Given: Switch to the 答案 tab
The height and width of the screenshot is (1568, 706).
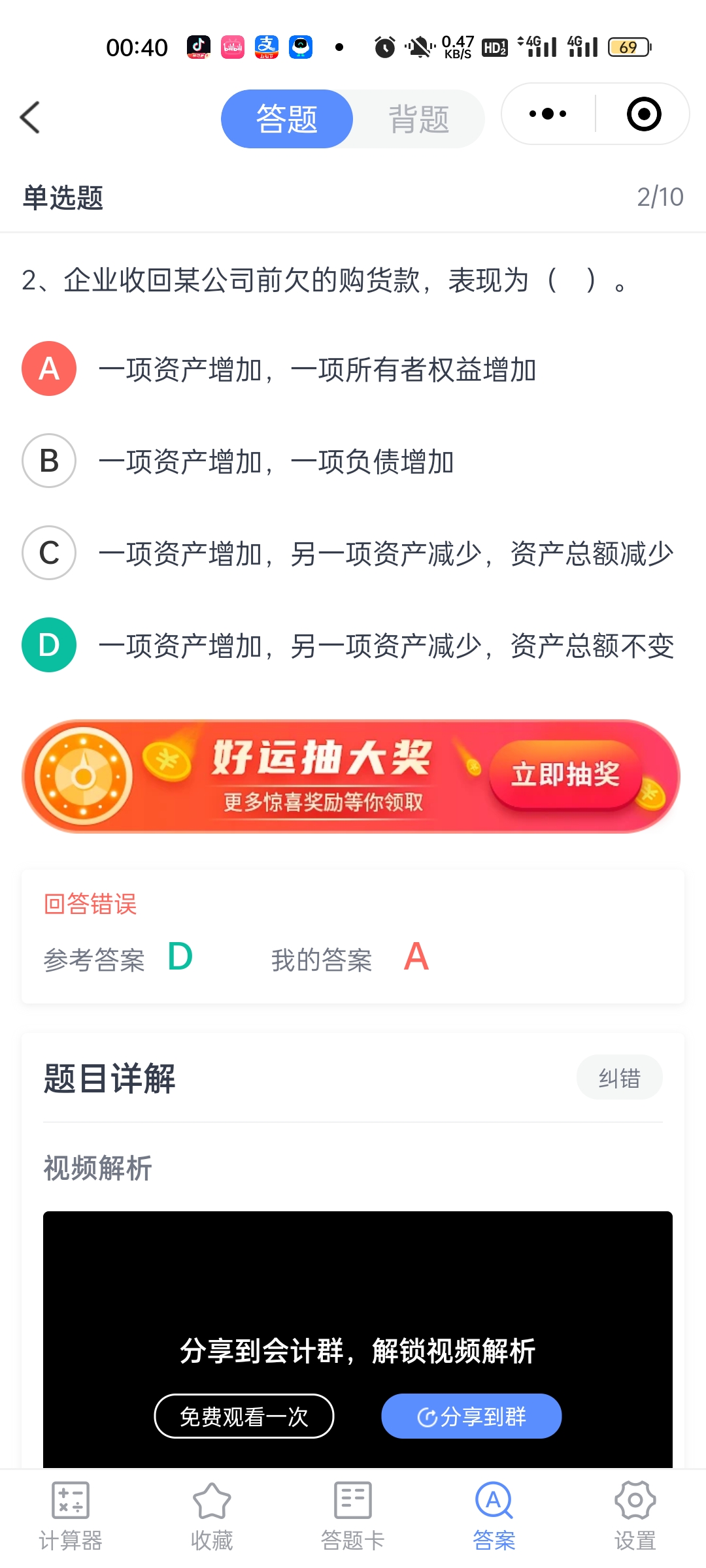Looking at the screenshot, I should click(x=494, y=1516).
